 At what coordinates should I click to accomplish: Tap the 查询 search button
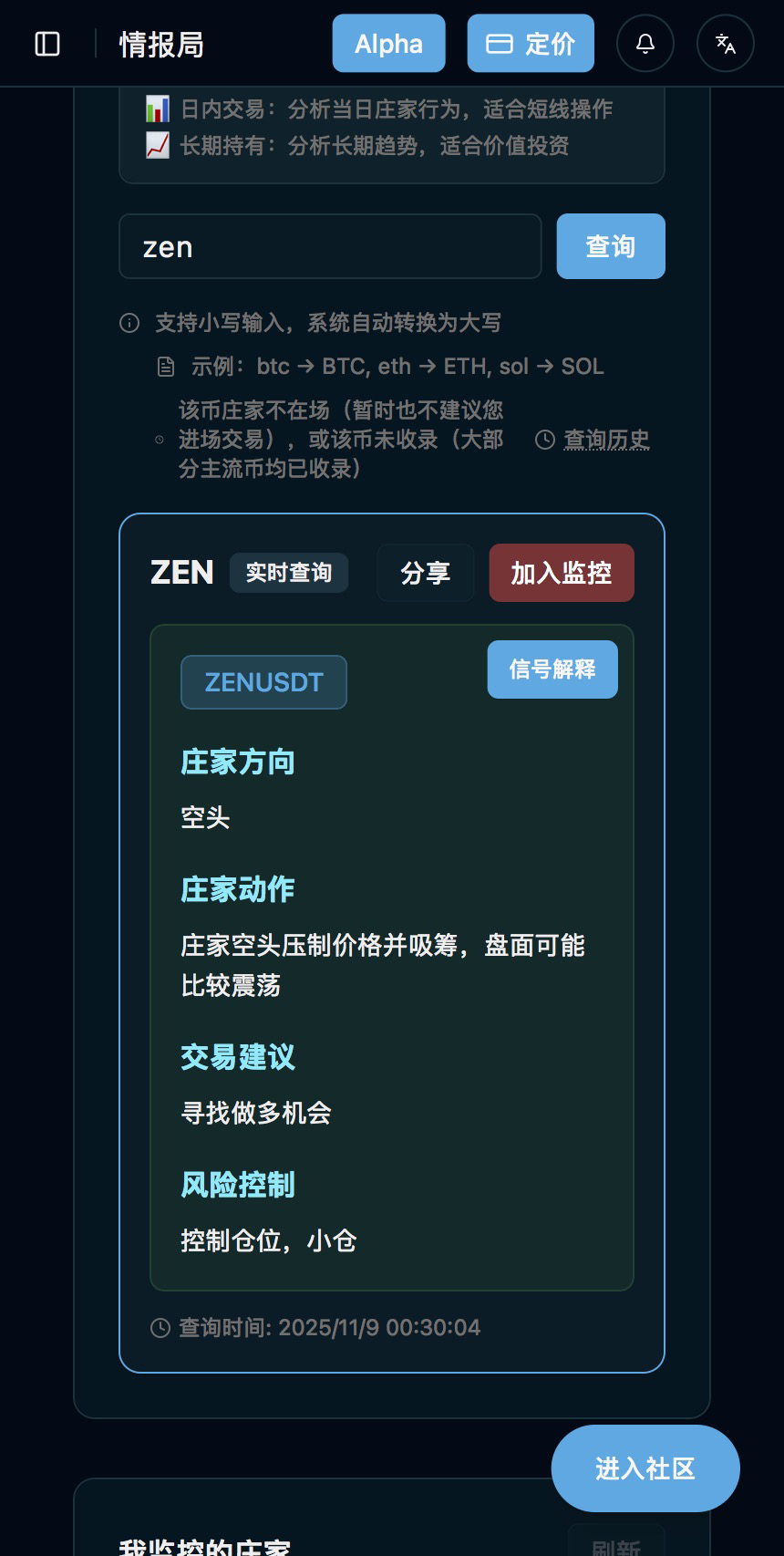tap(611, 246)
